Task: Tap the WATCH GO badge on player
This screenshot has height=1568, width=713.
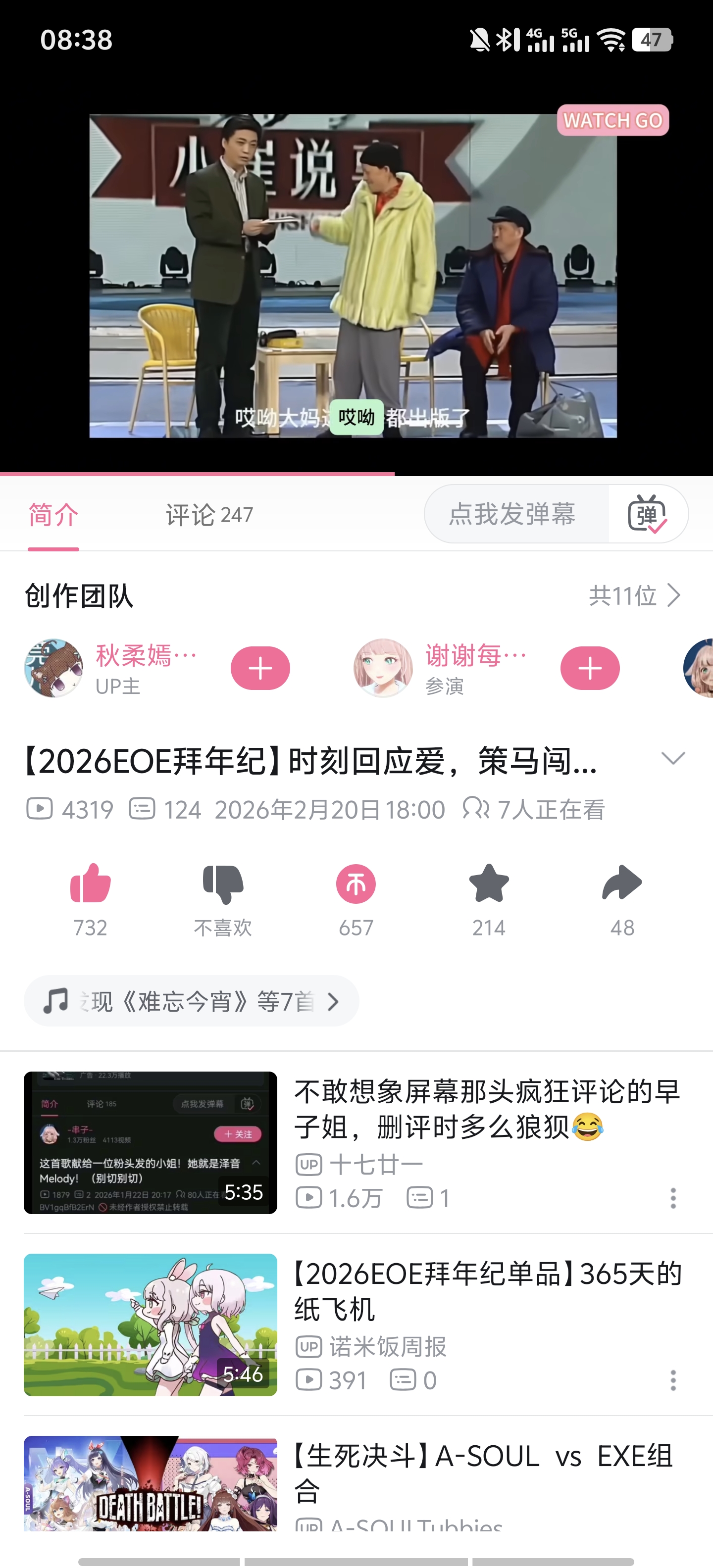Action: point(612,120)
